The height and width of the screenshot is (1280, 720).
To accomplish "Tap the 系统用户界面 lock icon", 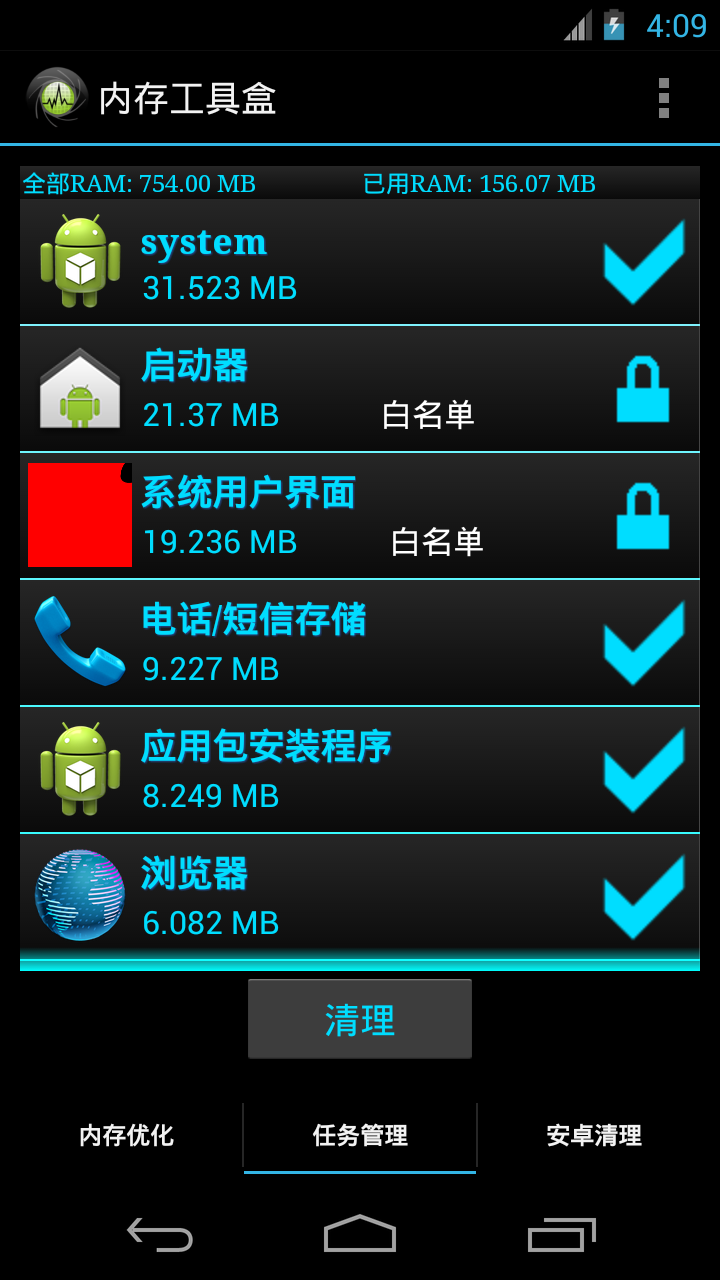I will [x=643, y=514].
